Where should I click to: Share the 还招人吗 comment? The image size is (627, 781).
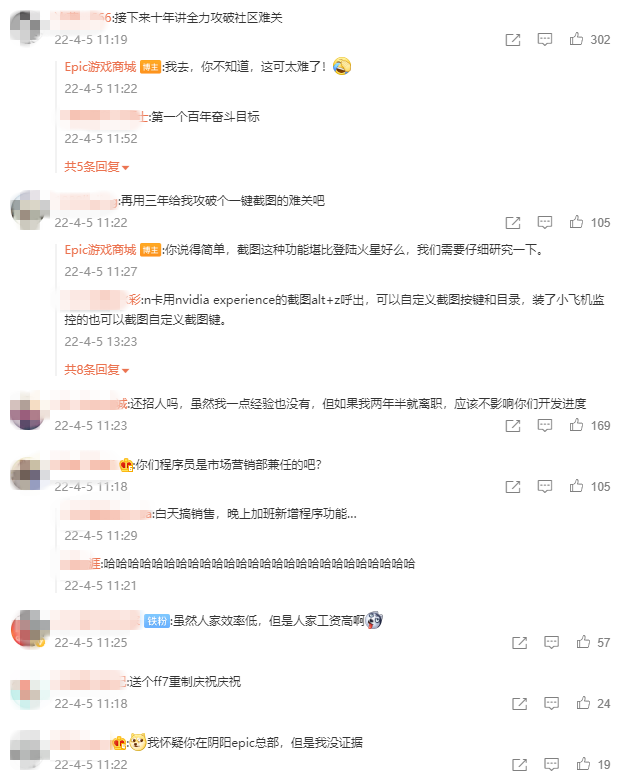pyautogui.click(x=512, y=426)
